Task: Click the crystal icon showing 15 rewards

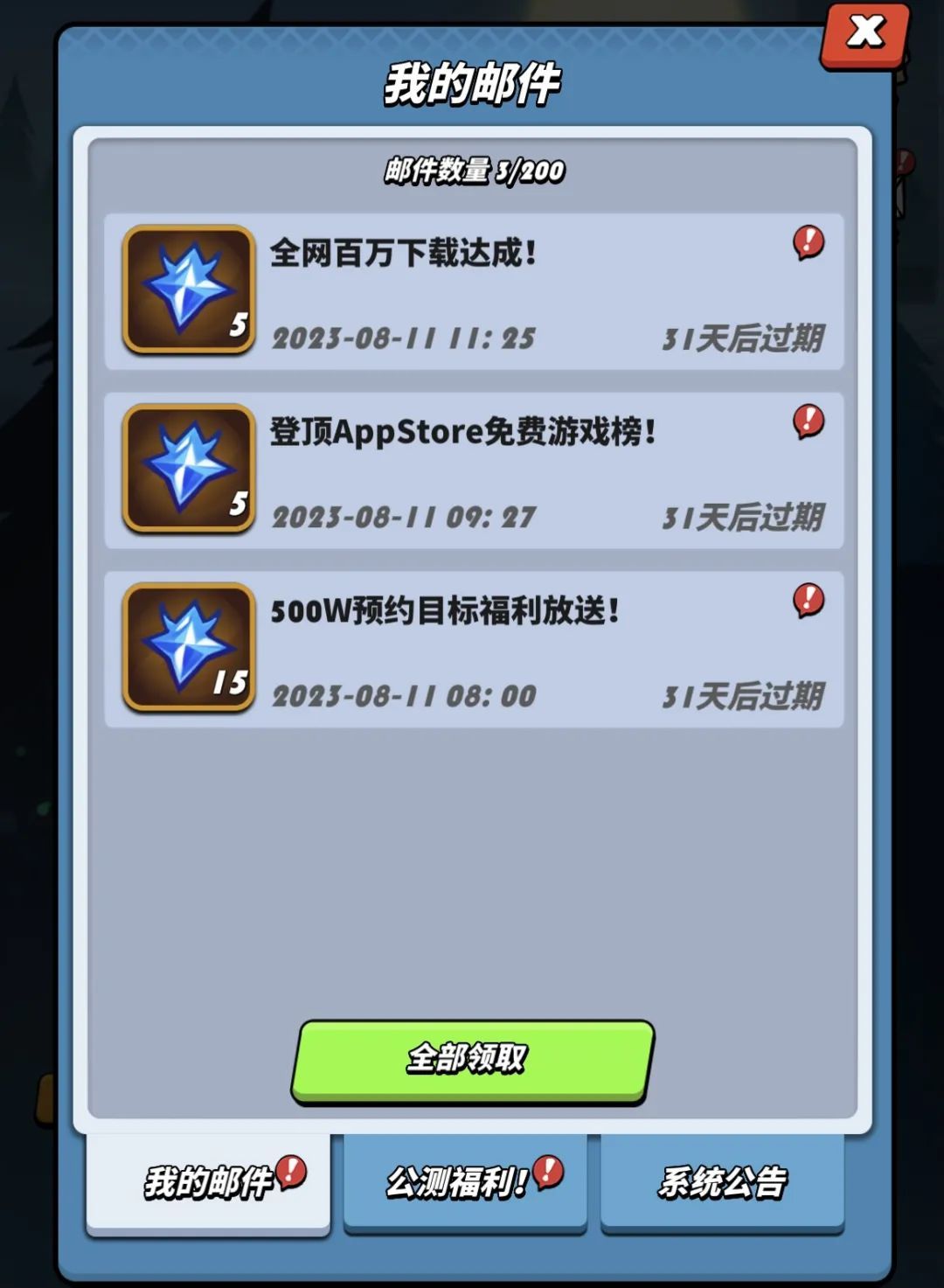Action: tap(188, 651)
